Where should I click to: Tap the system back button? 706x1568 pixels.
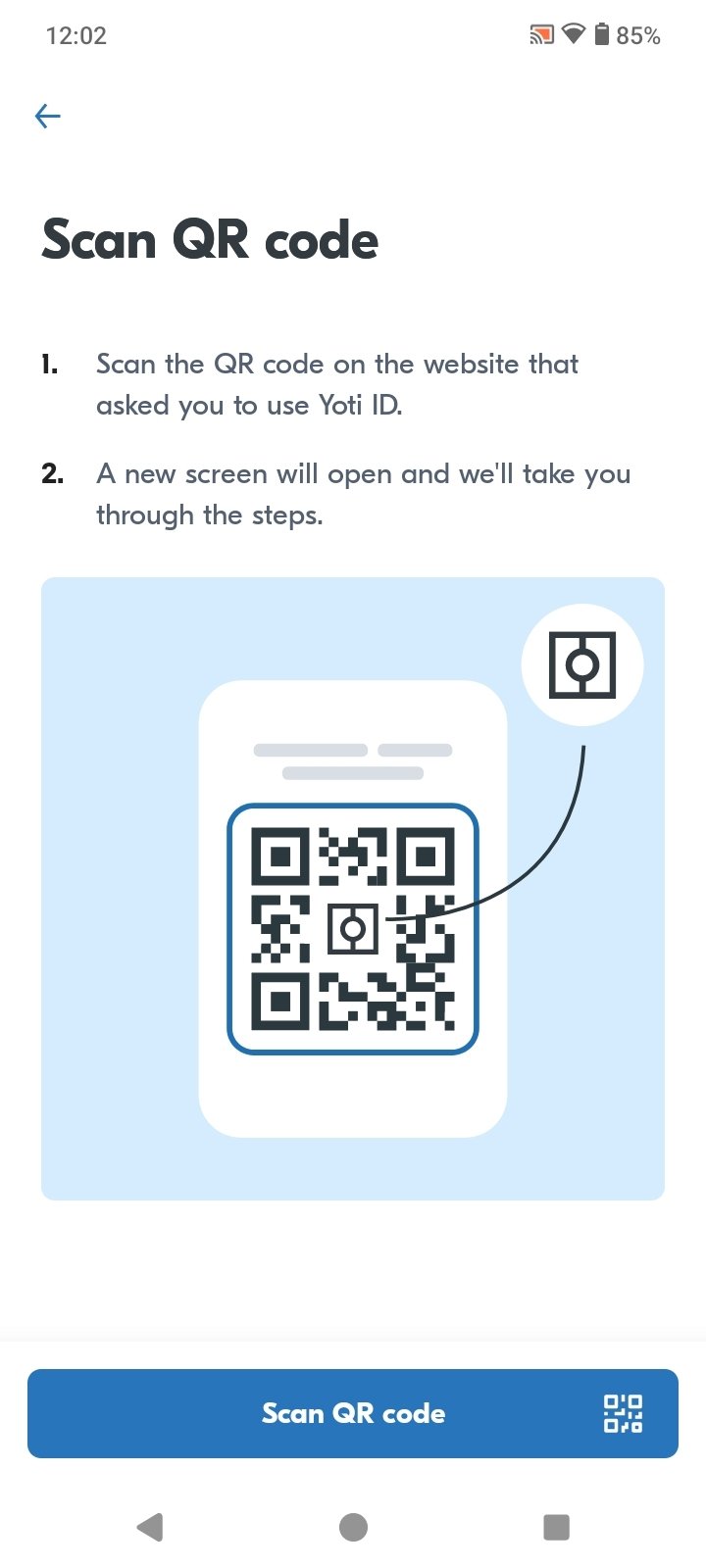tap(150, 1527)
